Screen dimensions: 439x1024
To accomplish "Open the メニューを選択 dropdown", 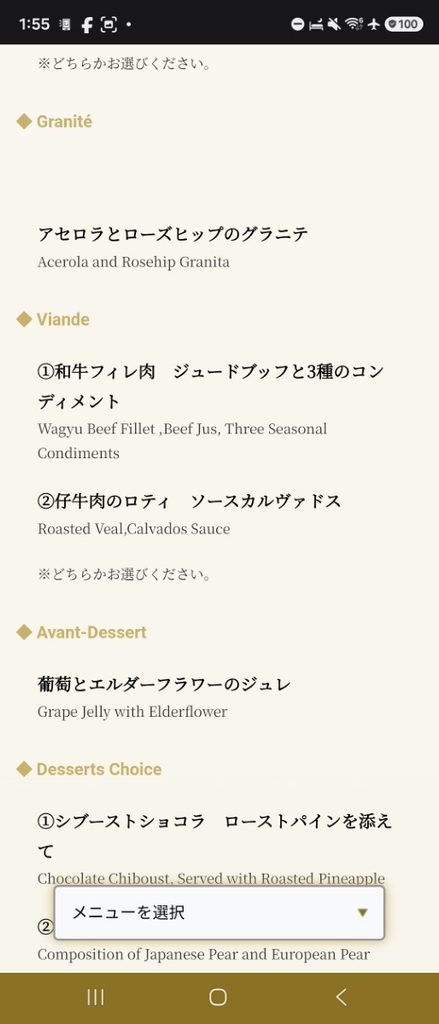I will tap(219, 912).
